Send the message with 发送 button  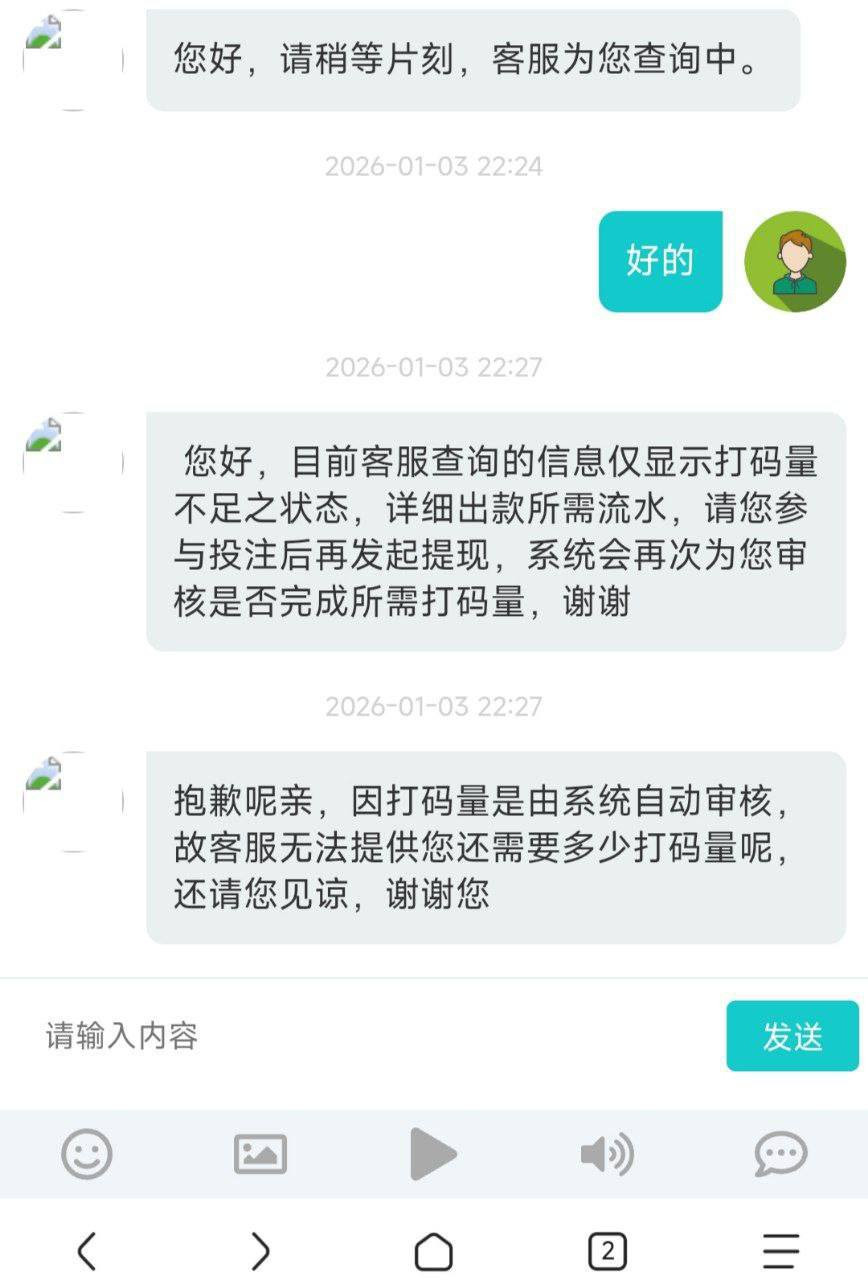tap(792, 1036)
